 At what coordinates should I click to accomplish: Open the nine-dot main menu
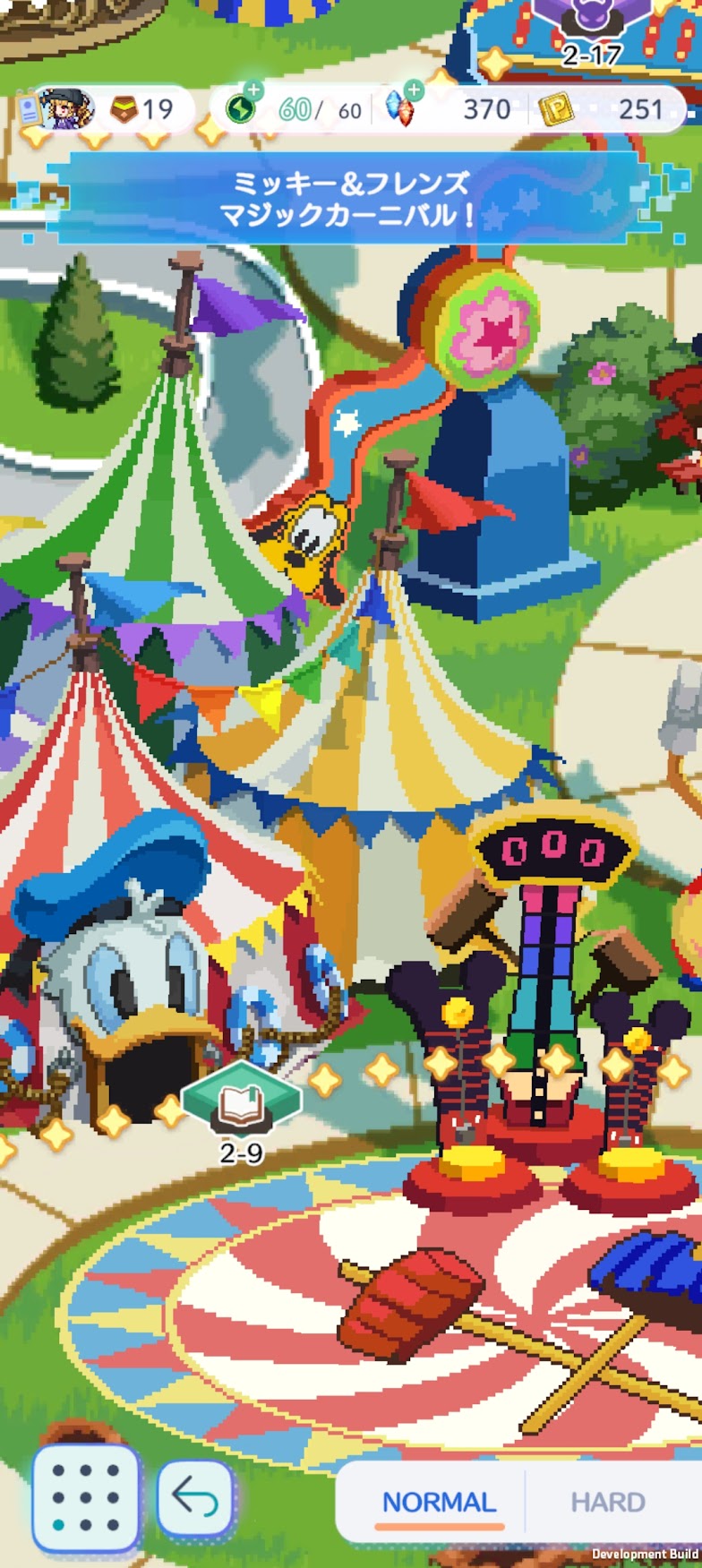pyautogui.click(x=86, y=1497)
